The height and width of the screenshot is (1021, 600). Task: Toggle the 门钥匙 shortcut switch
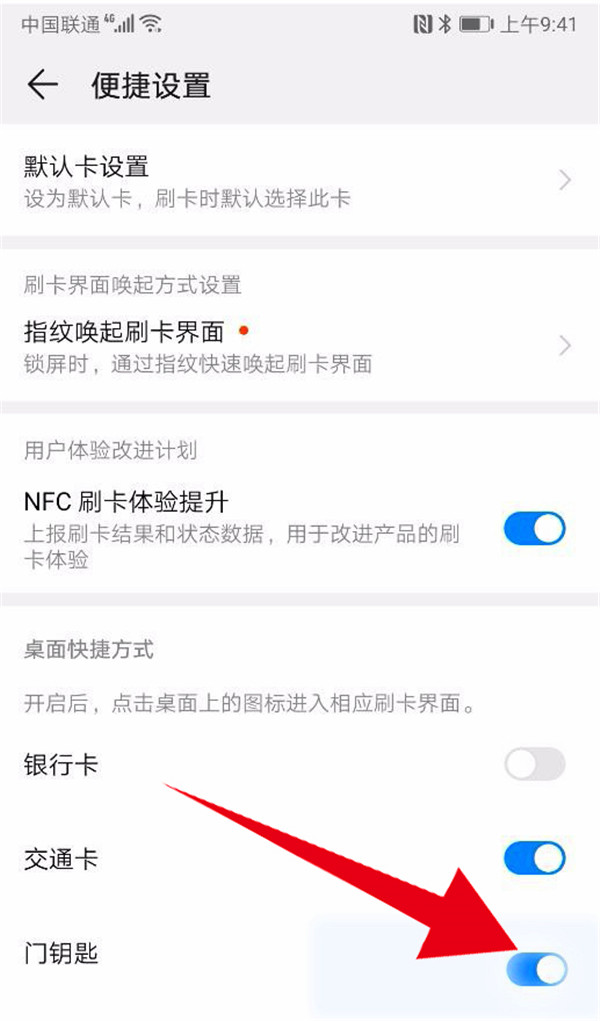(536, 968)
